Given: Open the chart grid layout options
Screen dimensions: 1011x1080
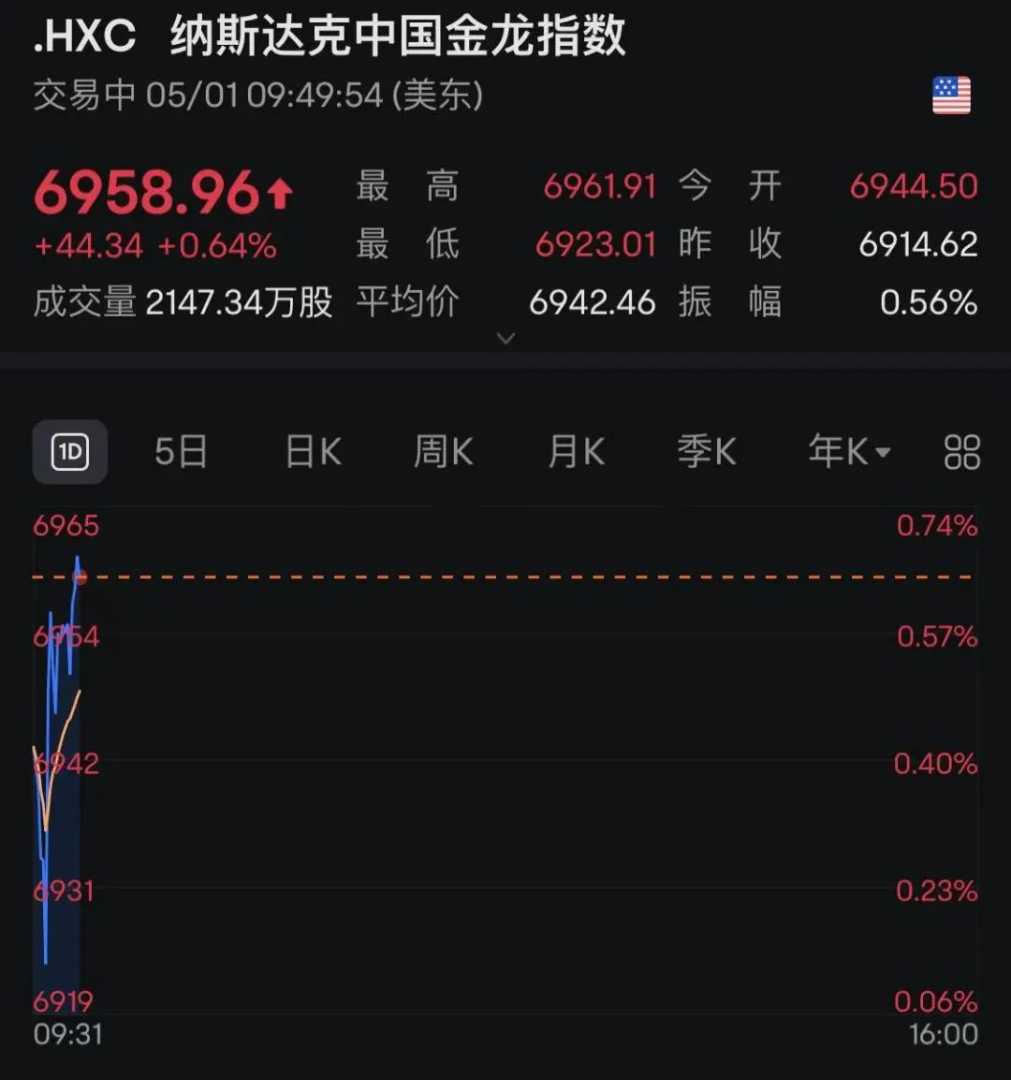Looking at the screenshot, I should pos(962,453).
